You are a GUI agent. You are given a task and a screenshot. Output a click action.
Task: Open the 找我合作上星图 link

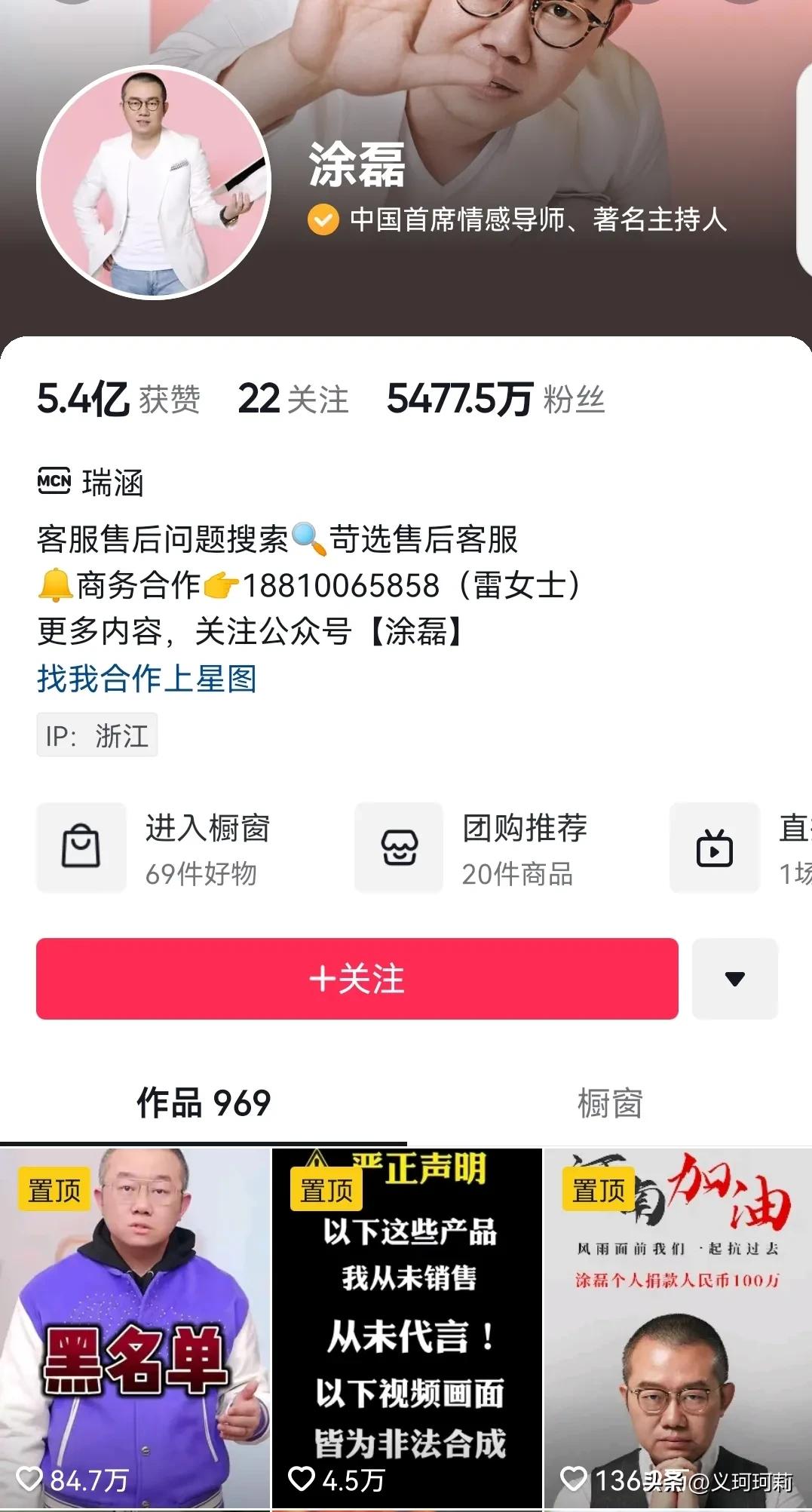pos(146,679)
